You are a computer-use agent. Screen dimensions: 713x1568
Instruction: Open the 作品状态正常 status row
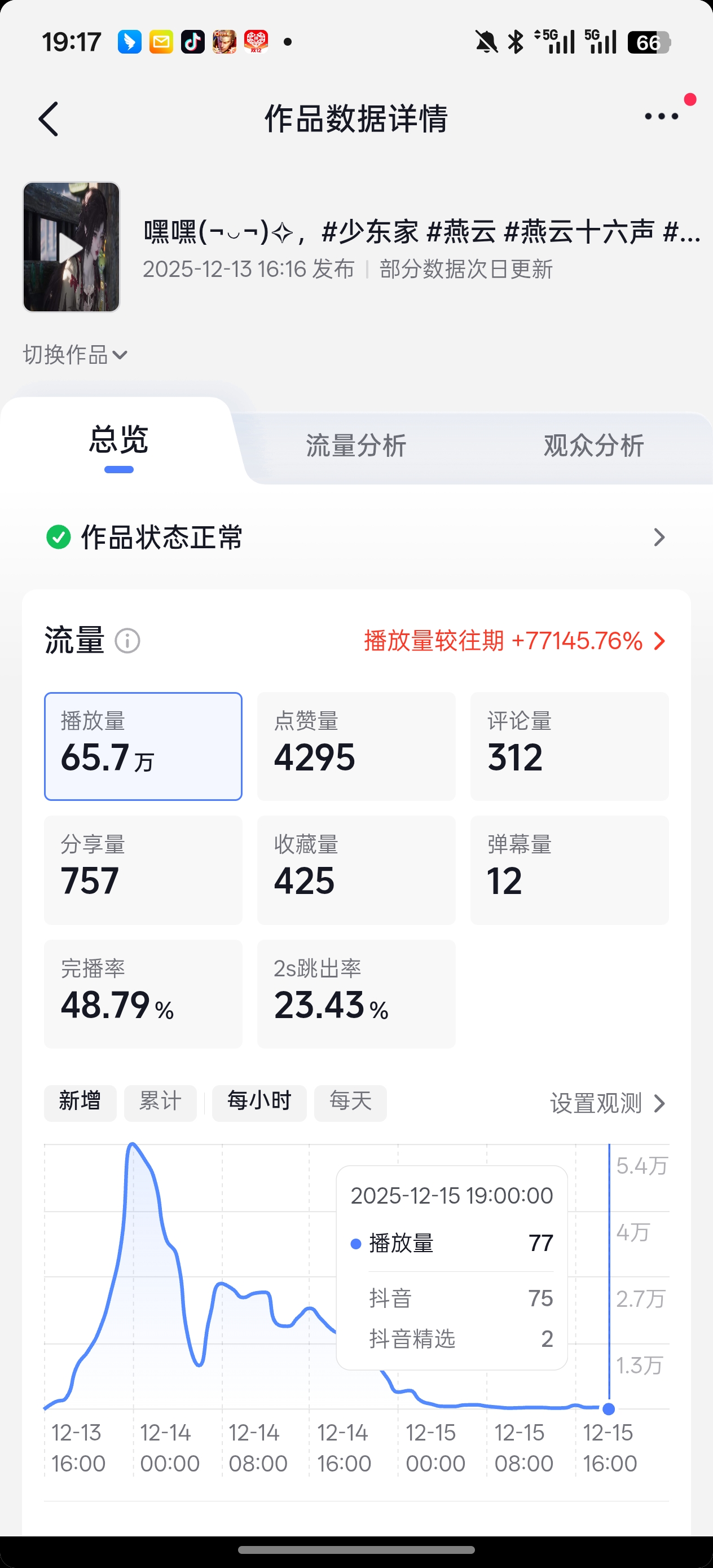(356, 538)
